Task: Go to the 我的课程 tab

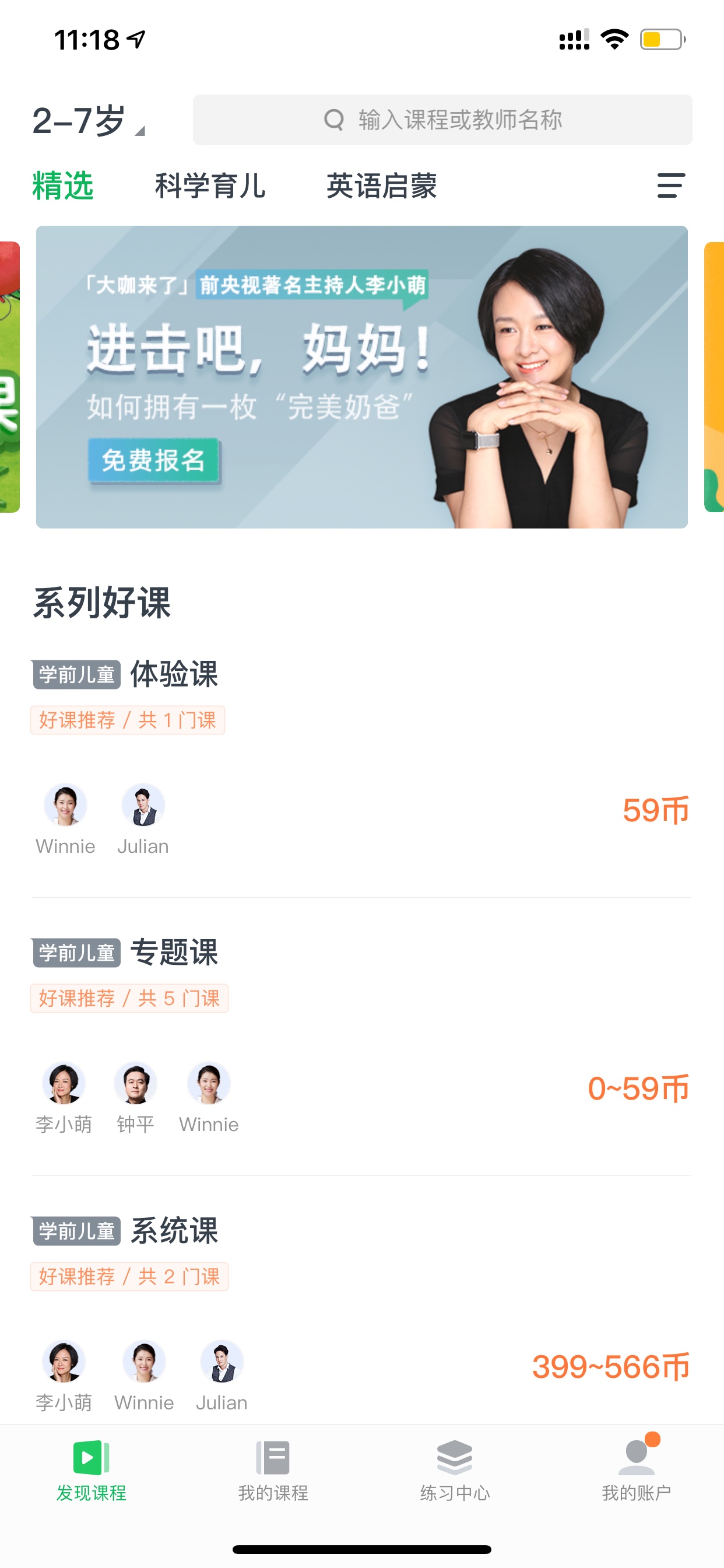Action: point(273,1471)
